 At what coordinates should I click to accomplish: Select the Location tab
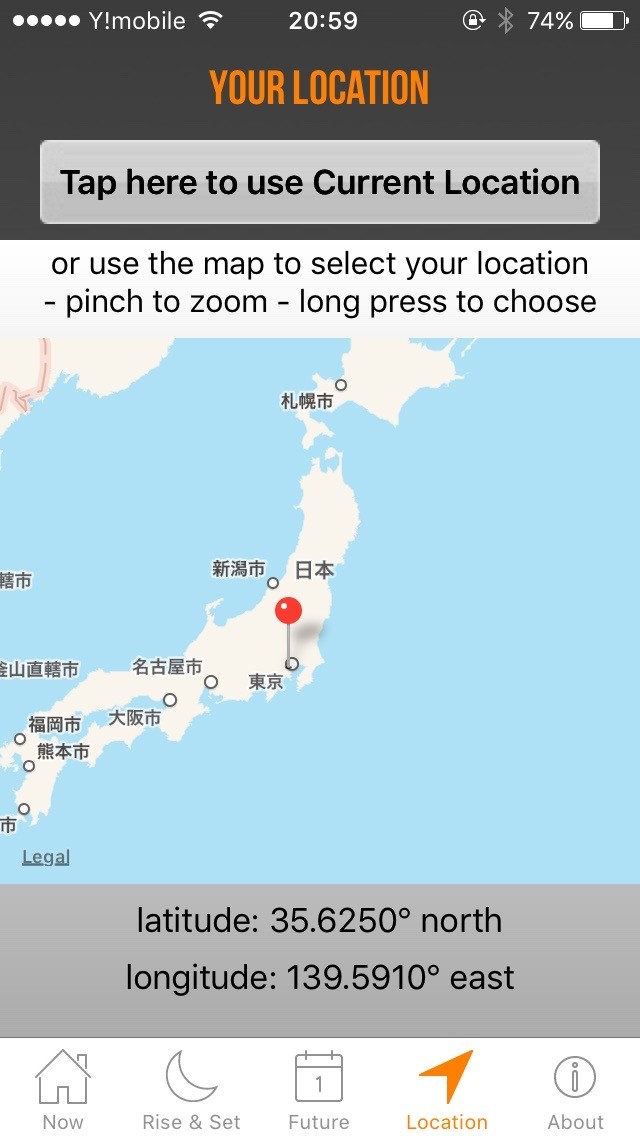(x=447, y=1090)
